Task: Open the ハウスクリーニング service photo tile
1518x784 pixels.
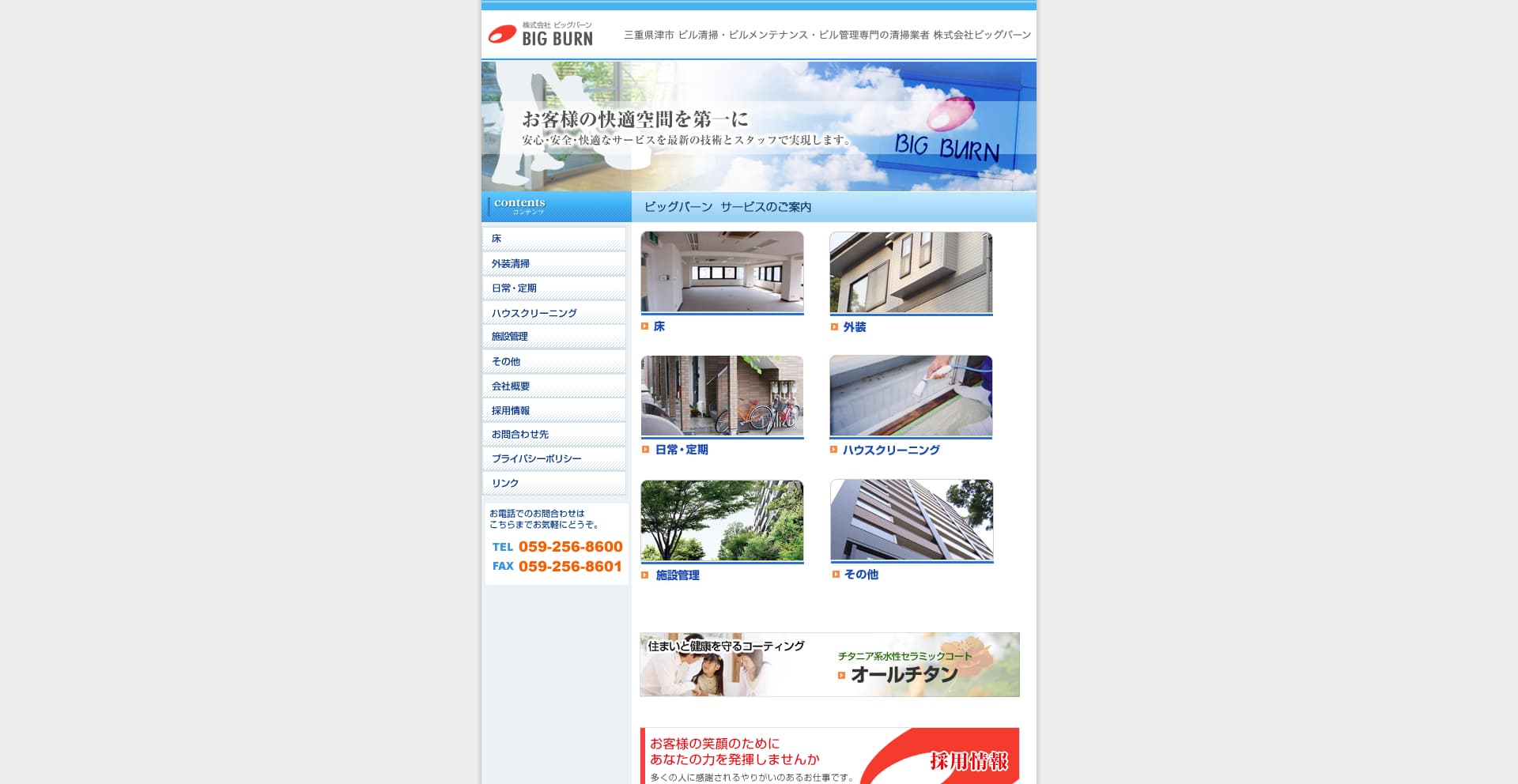Action: coord(911,395)
